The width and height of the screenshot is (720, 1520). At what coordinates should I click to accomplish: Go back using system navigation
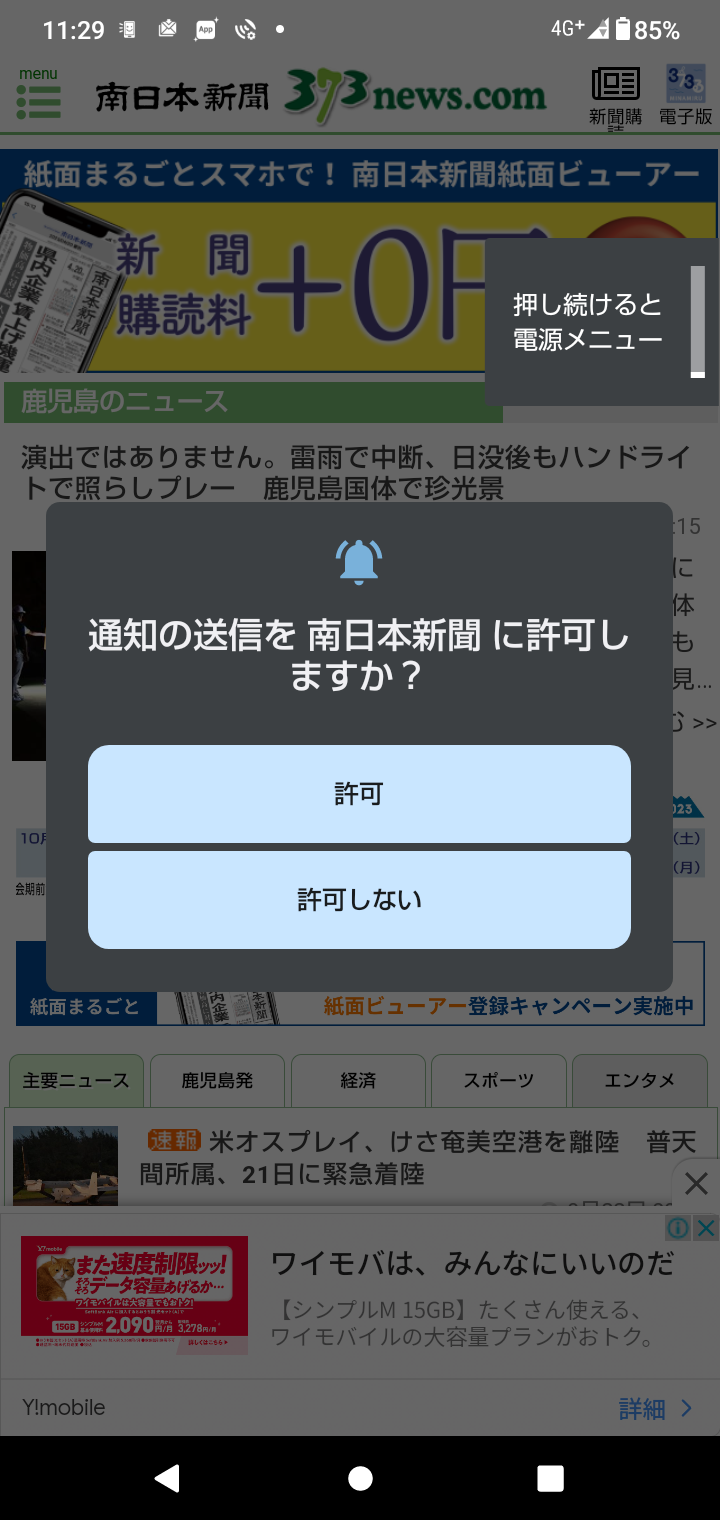(x=167, y=1478)
